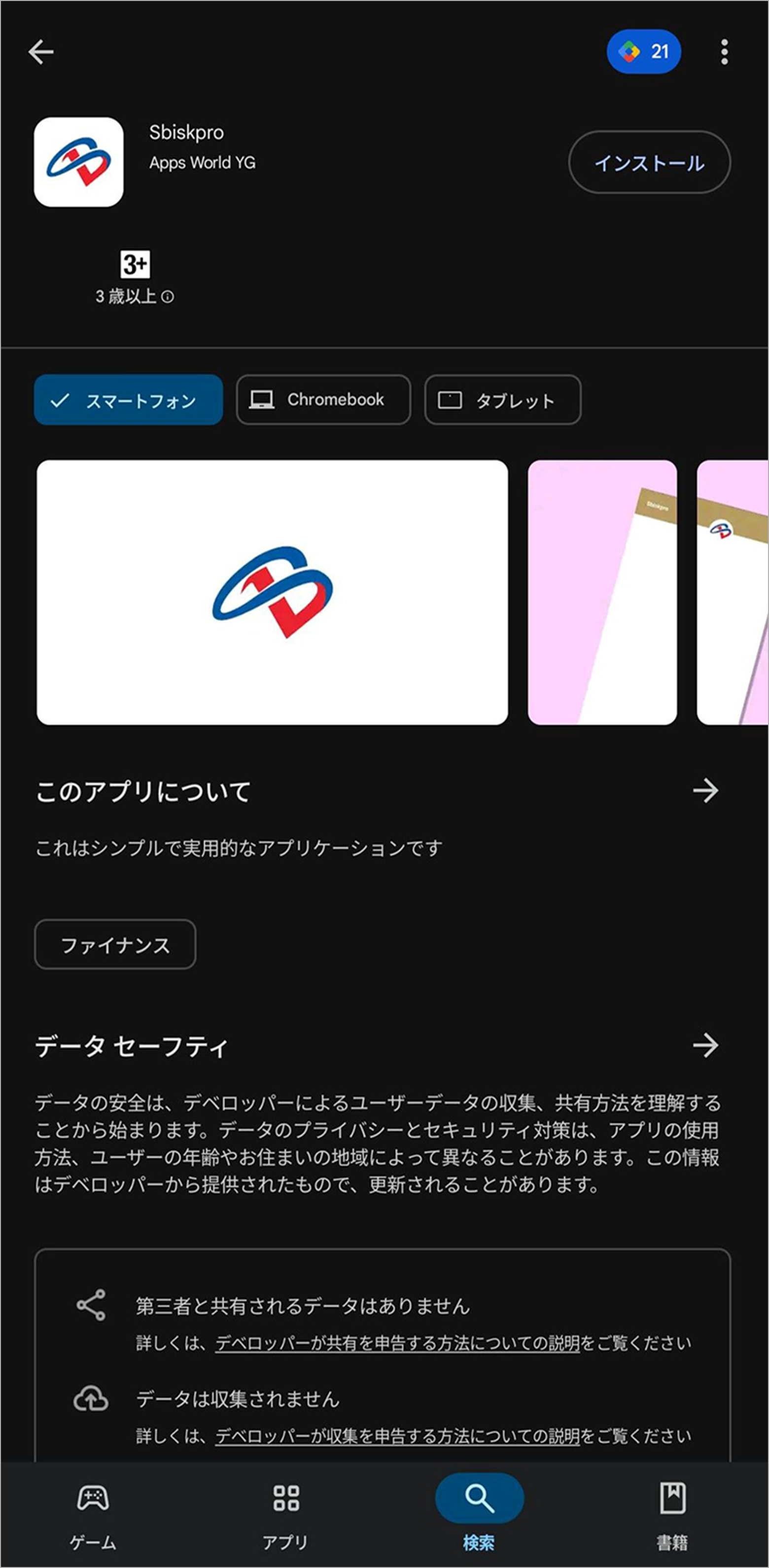This screenshot has height=1568, width=769.
Task: Switch to the 書籍 tab
Action: click(x=672, y=1514)
